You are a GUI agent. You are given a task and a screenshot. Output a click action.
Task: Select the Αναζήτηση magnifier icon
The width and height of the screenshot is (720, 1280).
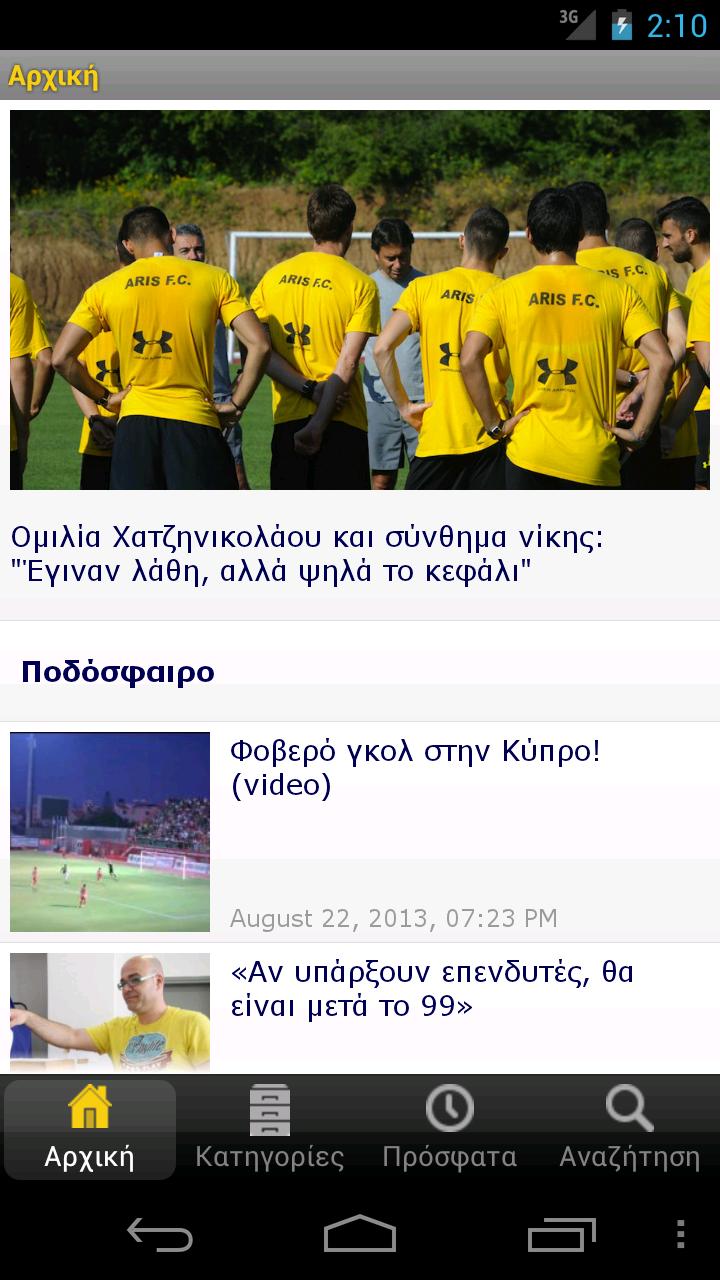coord(630,1108)
